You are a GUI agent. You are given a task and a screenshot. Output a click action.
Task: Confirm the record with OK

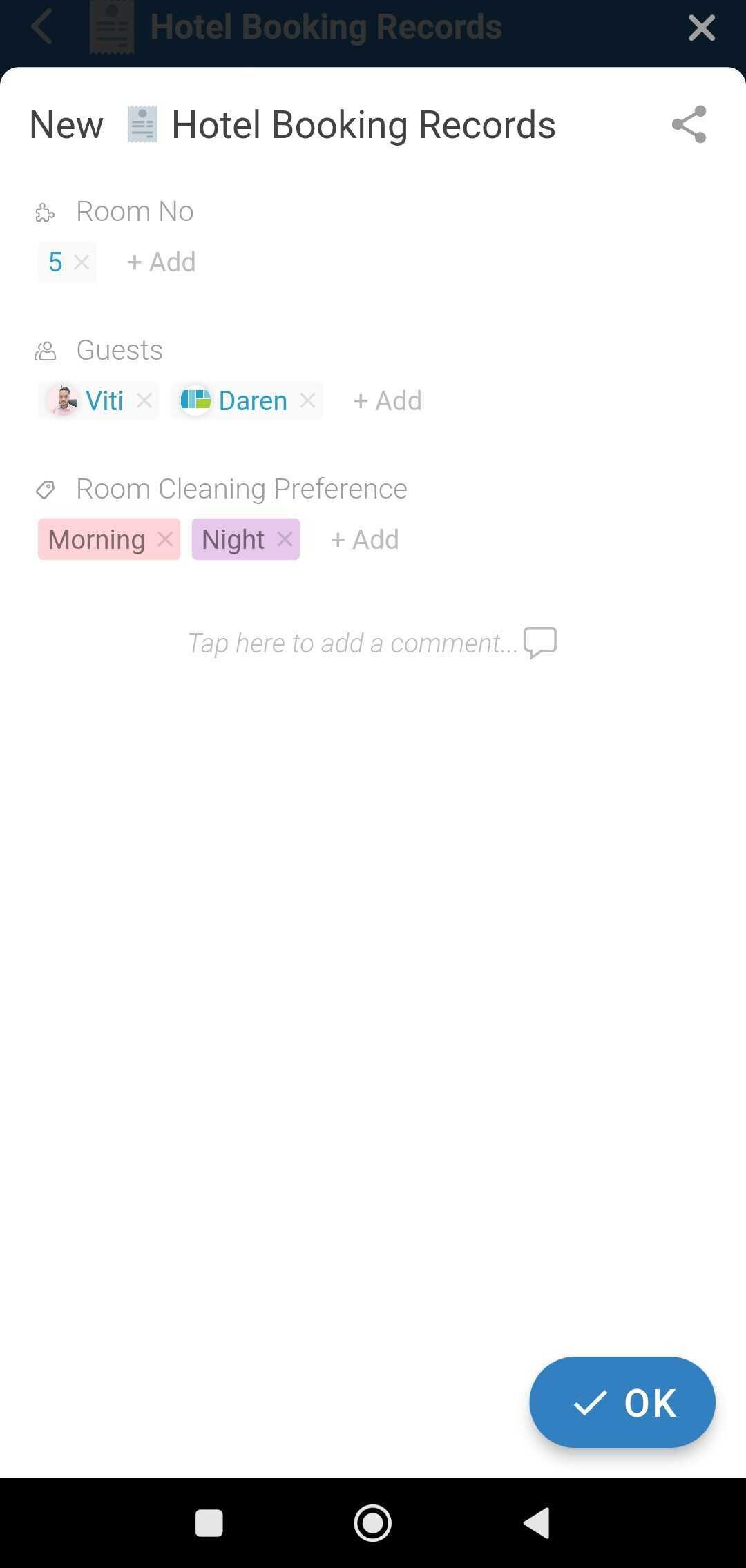click(x=622, y=1402)
